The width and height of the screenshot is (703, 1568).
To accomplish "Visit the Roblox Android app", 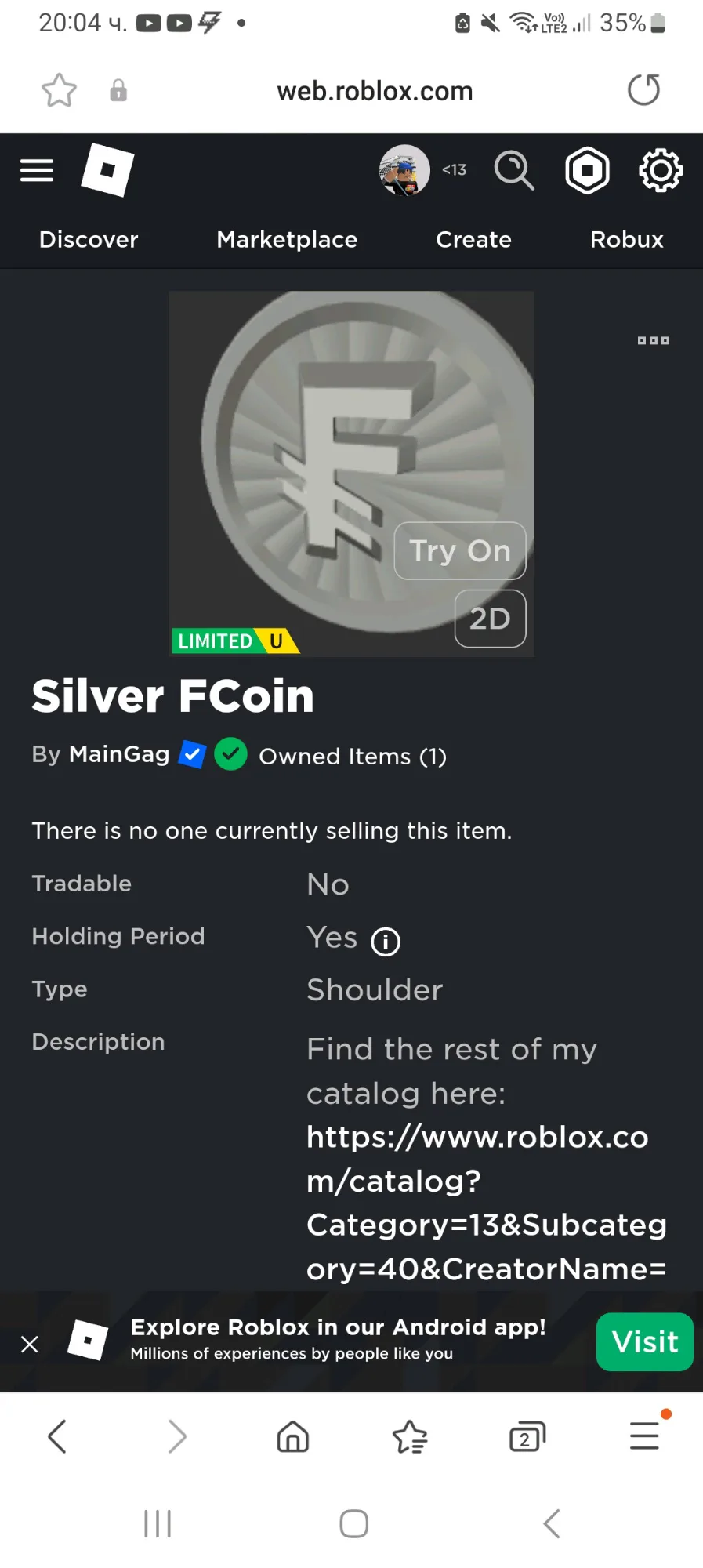I will 644,1342.
